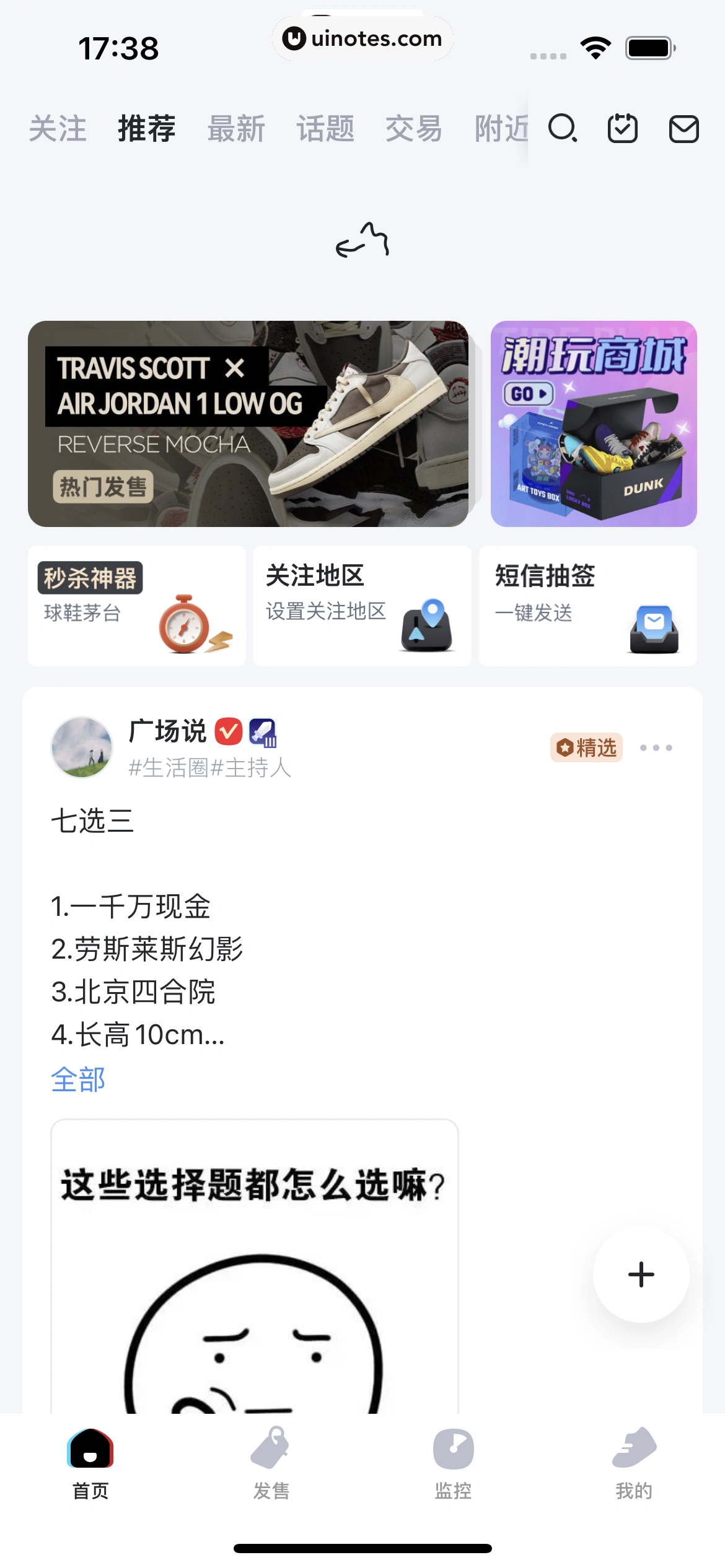725x1568 pixels.
Task: Switch to the 关注 tab
Action: [x=58, y=129]
